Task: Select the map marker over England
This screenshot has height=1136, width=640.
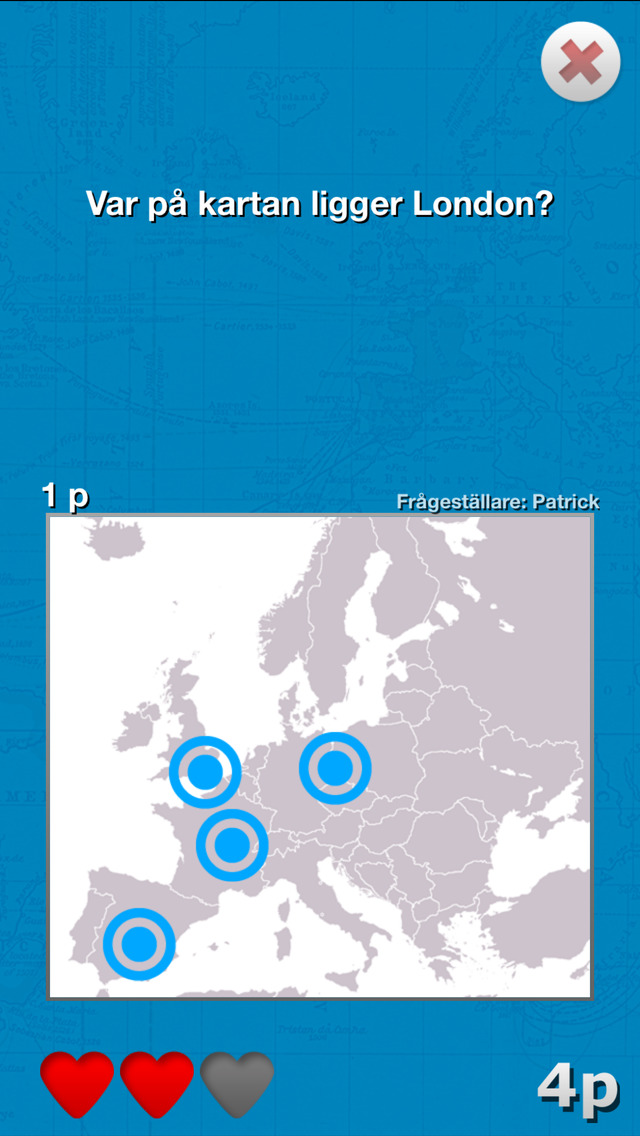Action: (205, 771)
